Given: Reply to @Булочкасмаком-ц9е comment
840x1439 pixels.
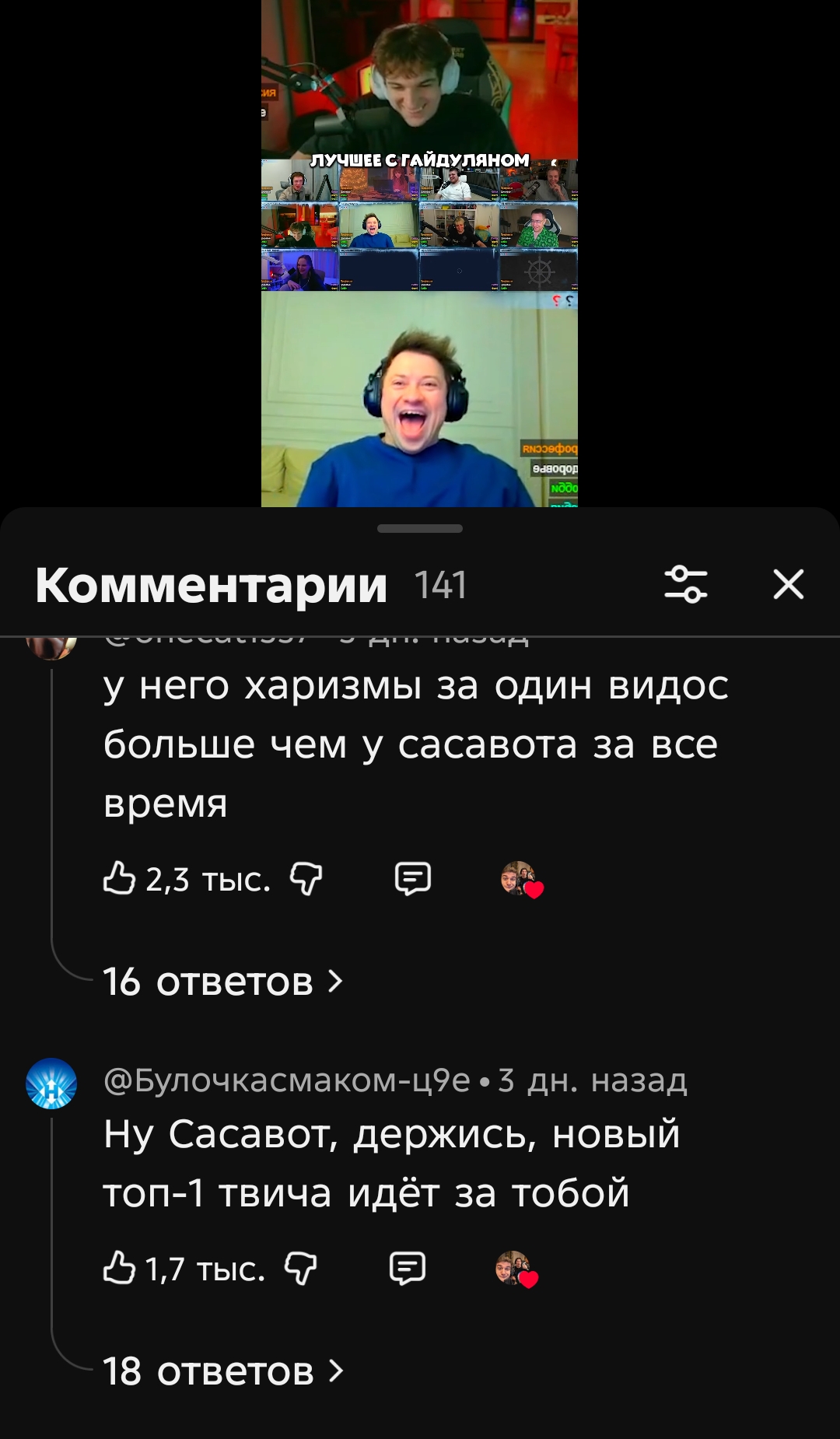Looking at the screenshot, I should [407, 1268].
